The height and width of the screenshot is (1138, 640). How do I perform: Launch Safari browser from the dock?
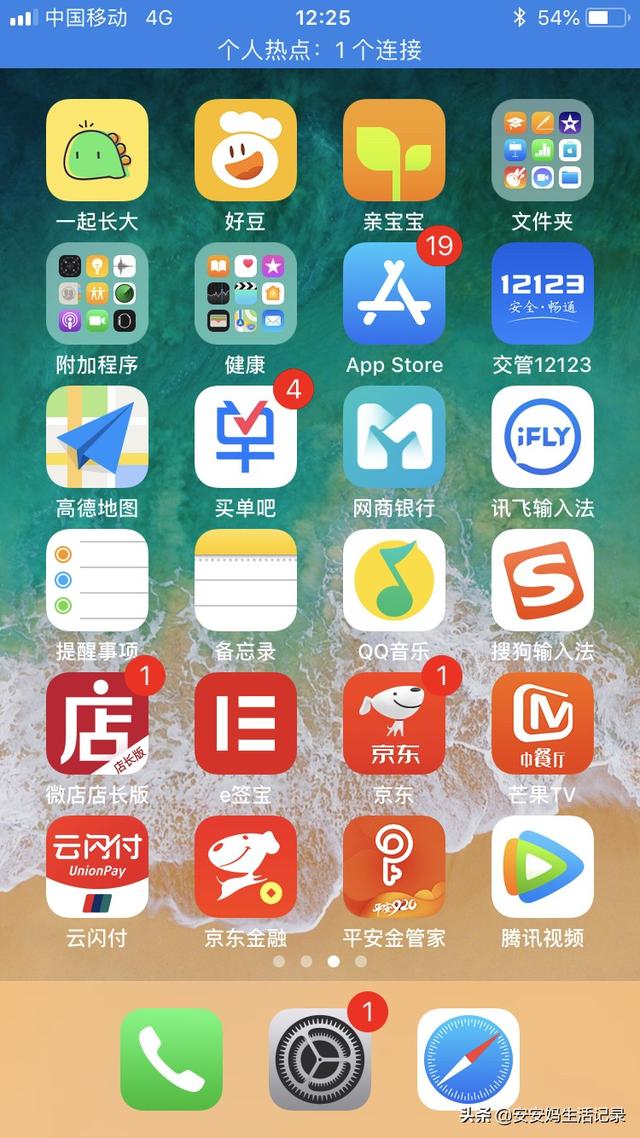468,1059
